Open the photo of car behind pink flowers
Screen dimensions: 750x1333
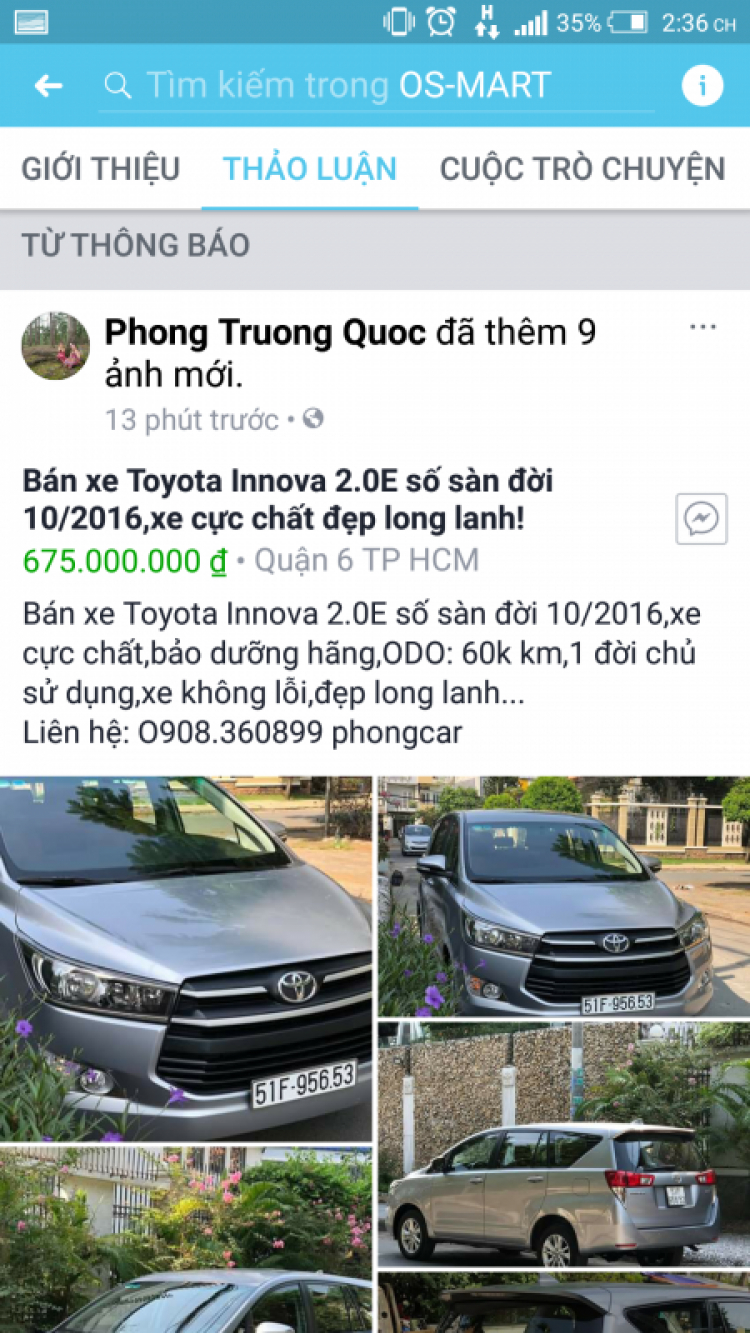coord(186,1240)
